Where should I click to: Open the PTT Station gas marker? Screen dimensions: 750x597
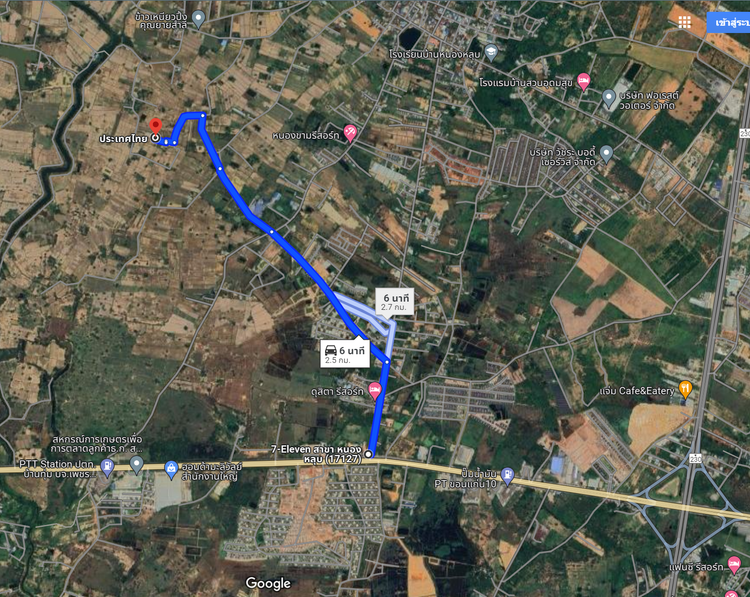point(108,466)
